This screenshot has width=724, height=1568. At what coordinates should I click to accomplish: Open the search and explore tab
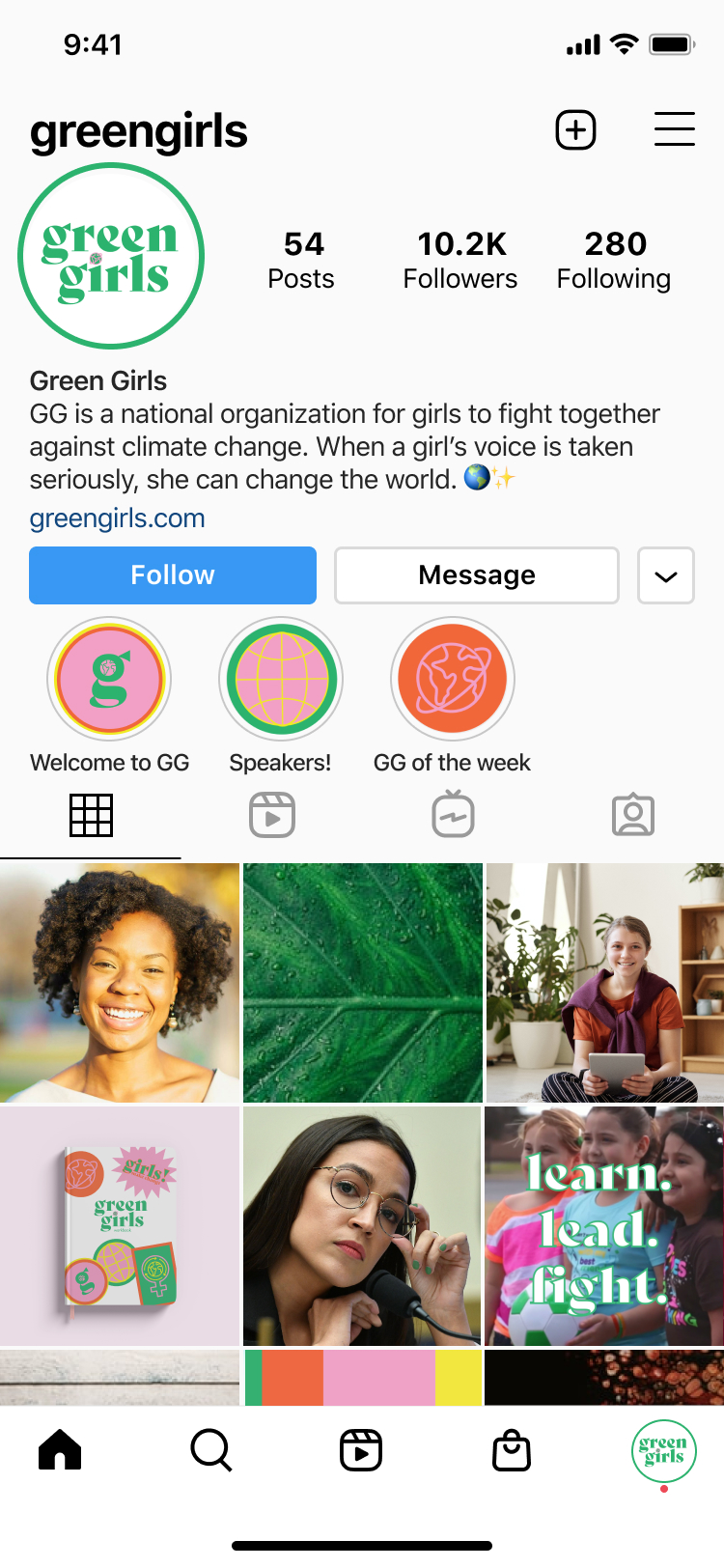click(211, 1450)
